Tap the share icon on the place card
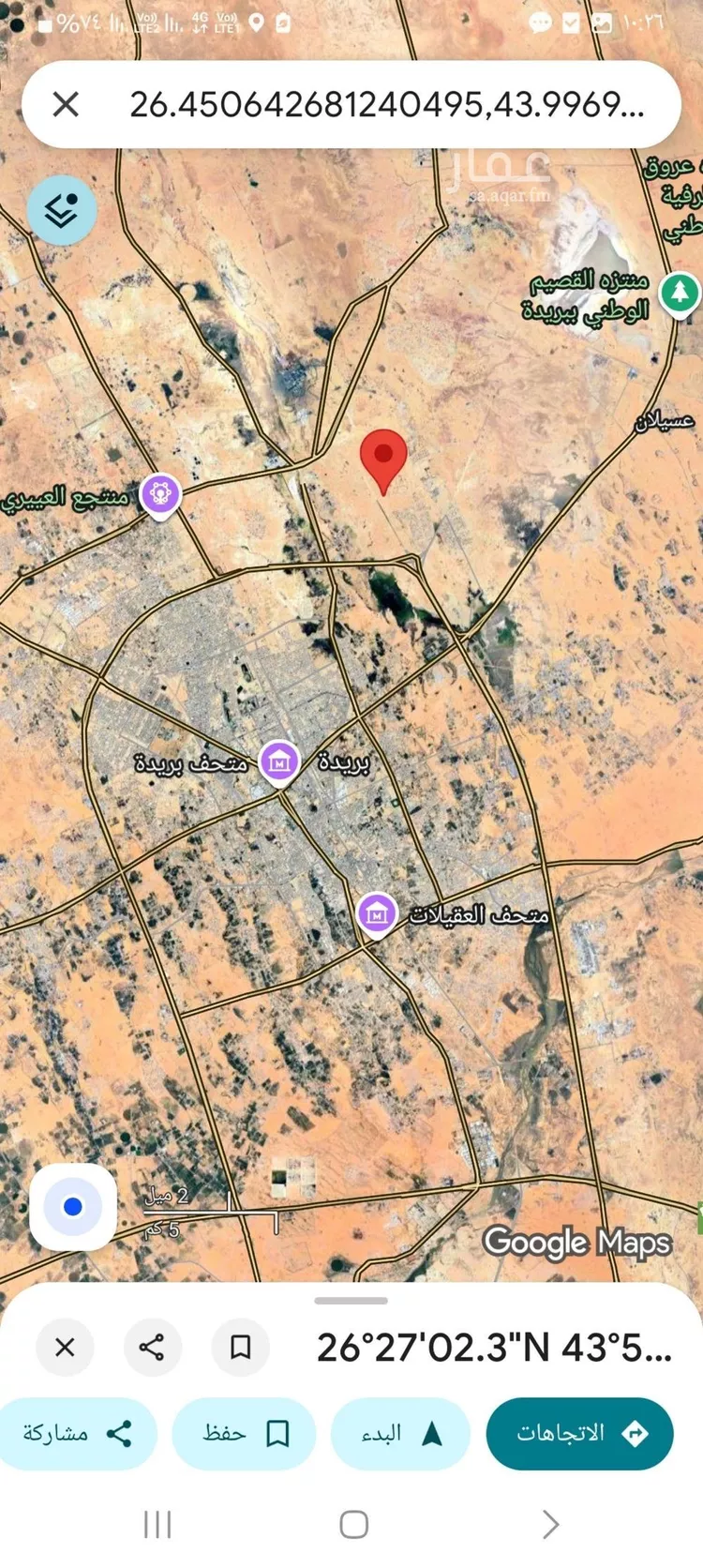Viewport: 703px width, 1568px height. [153, 1348]
